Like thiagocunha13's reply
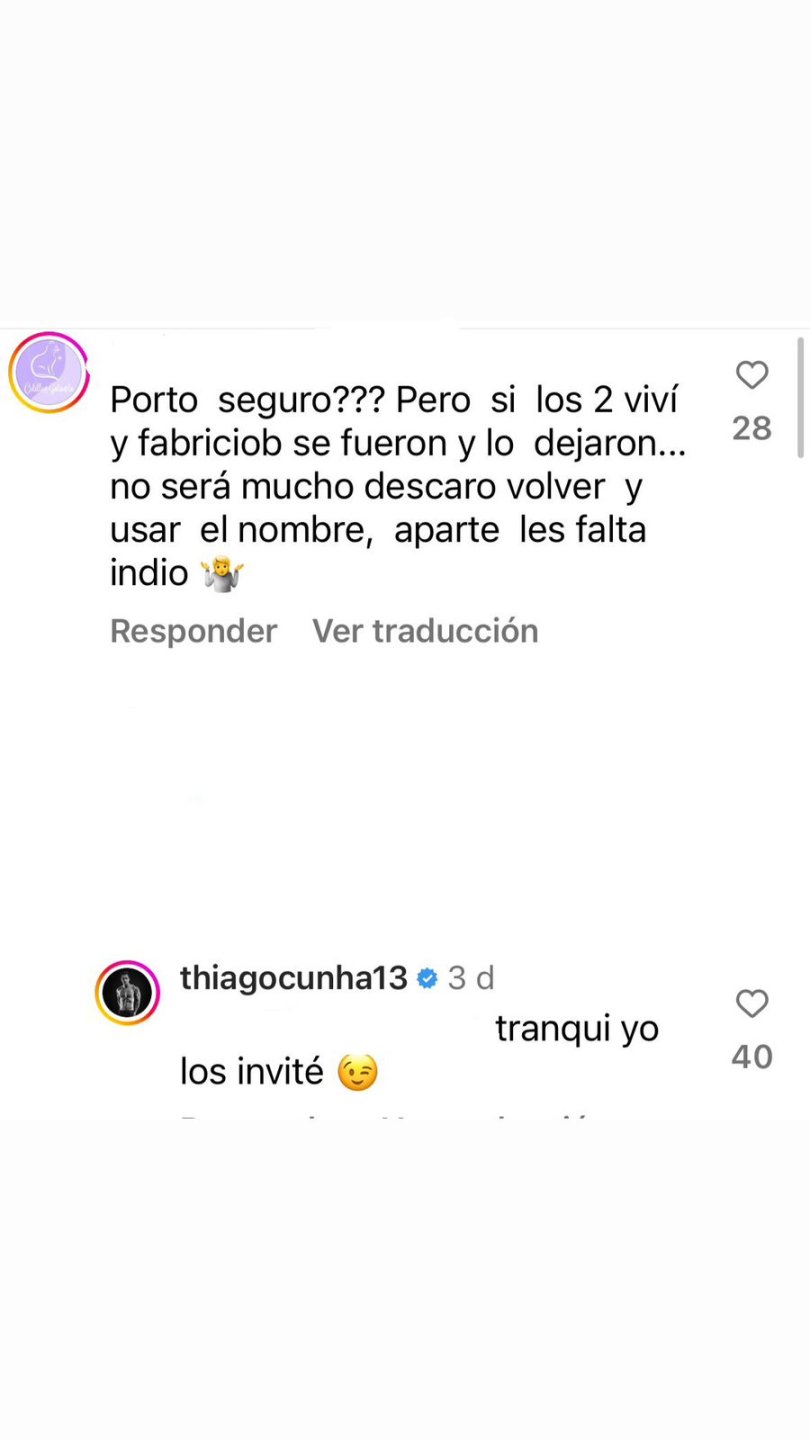This screenshot has width=810, height=1440. (x=751, y=1004)
